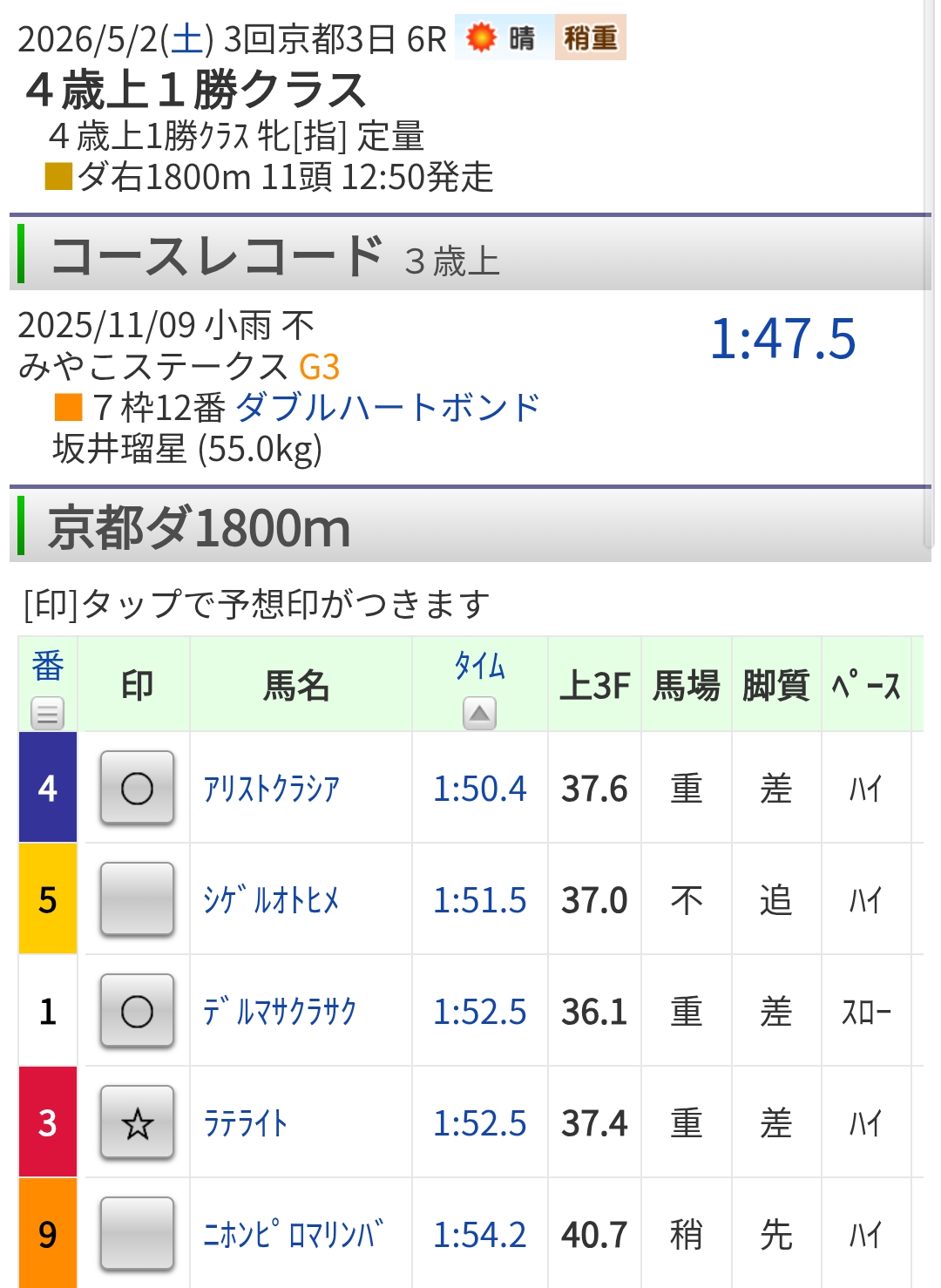941x1288 pixels.
Task: Change prediction mark for アリストクラシア
Action: pyautogui.click(x=137, y=788)
